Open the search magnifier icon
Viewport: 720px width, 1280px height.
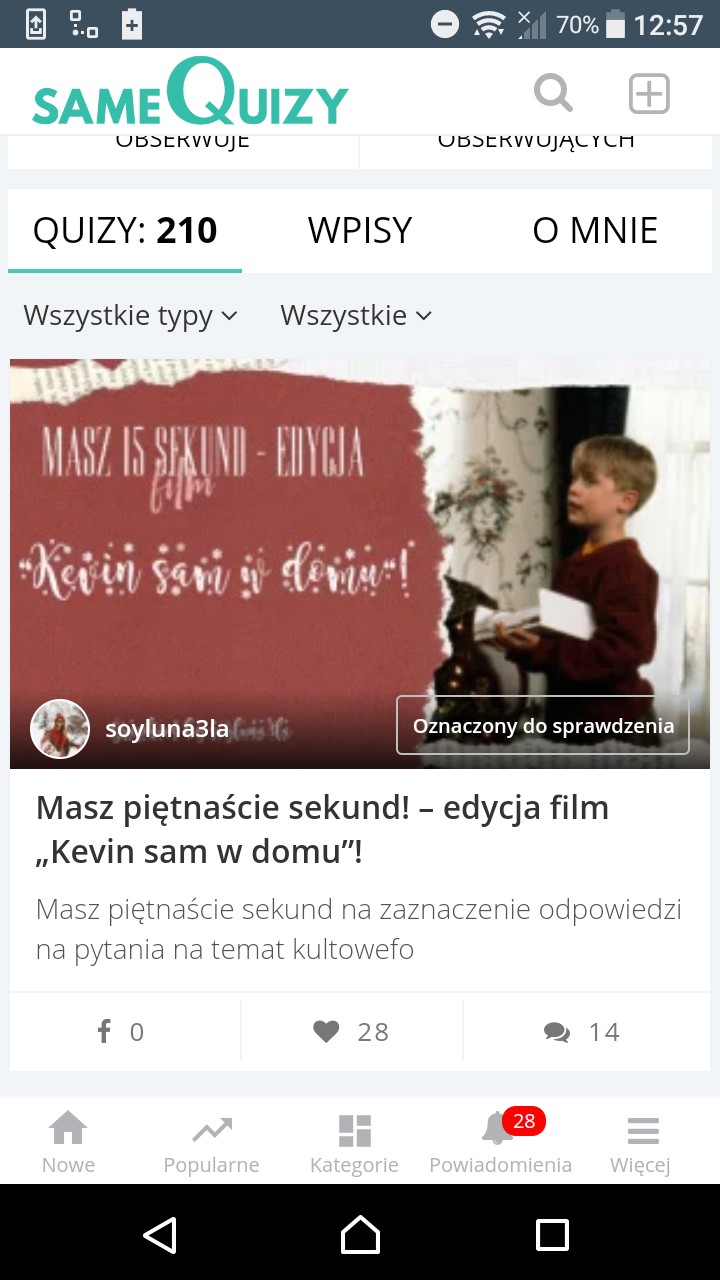(553, 94)
